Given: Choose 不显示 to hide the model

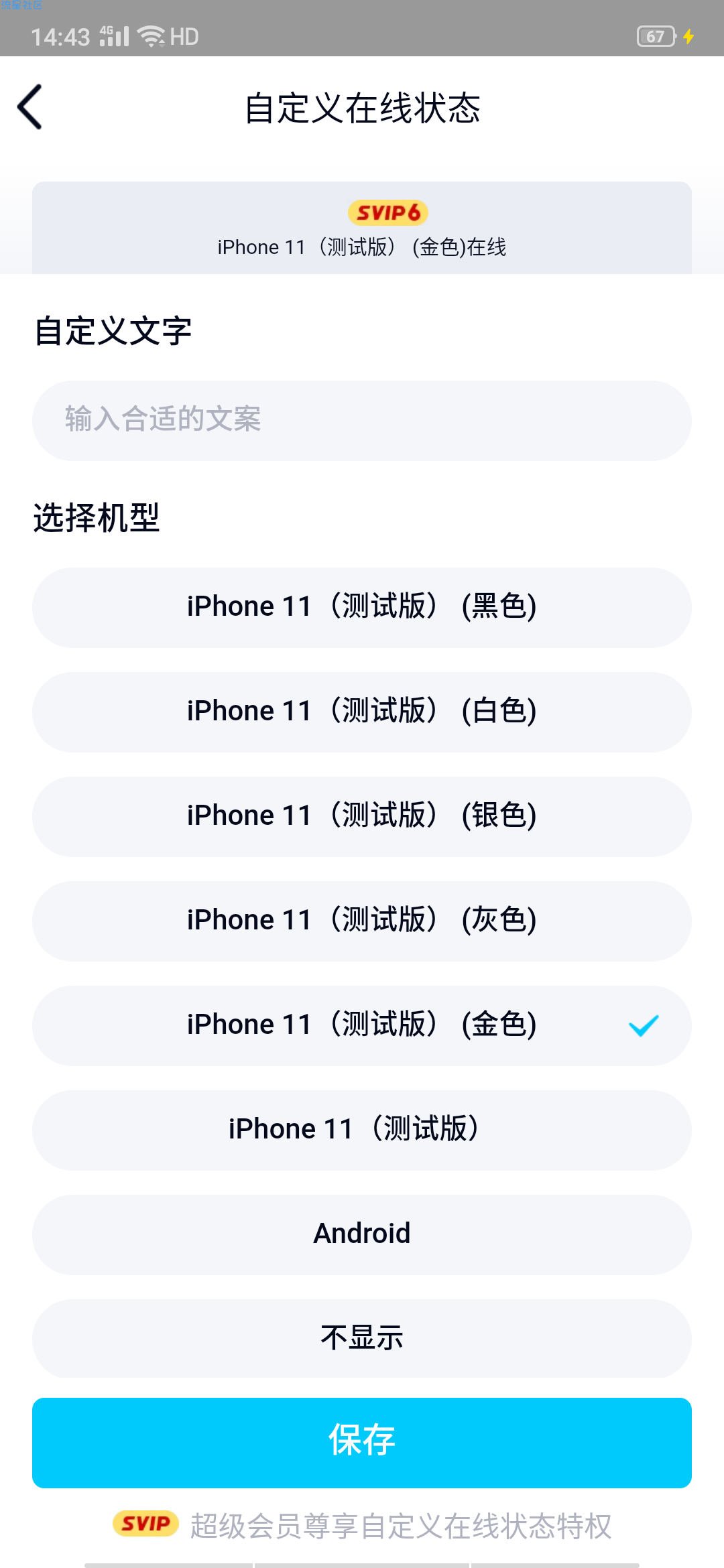Looking at the screenshot, I should (x=362, y=1338).
